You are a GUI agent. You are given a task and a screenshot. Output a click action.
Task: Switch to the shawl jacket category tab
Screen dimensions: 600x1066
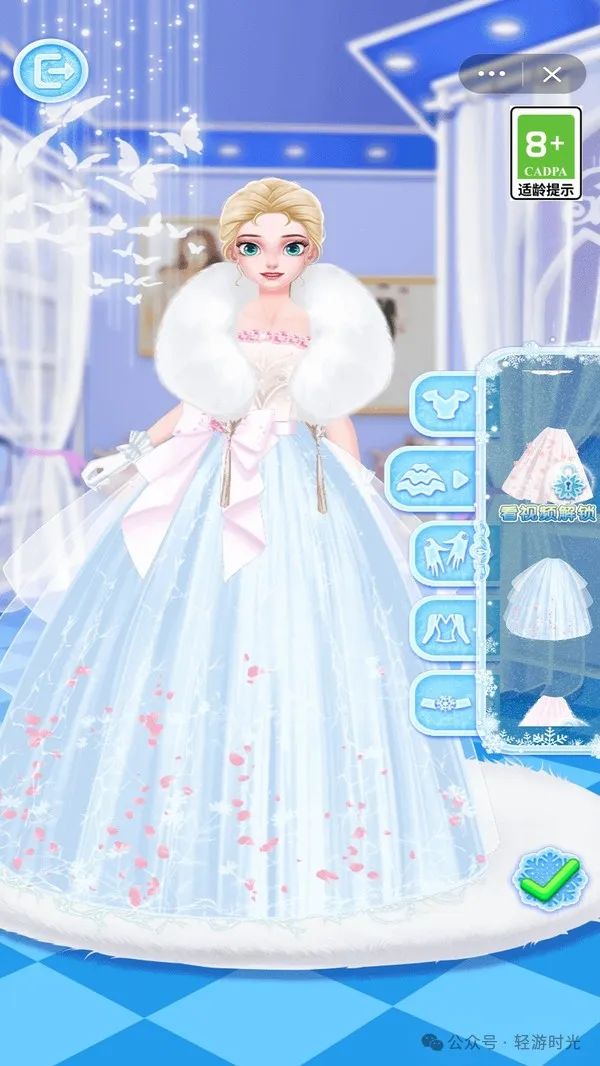[x=441, y=626]
